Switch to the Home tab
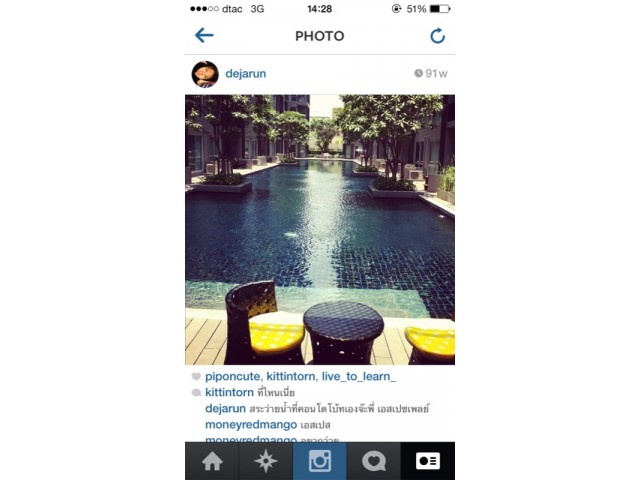 [212, 461]
